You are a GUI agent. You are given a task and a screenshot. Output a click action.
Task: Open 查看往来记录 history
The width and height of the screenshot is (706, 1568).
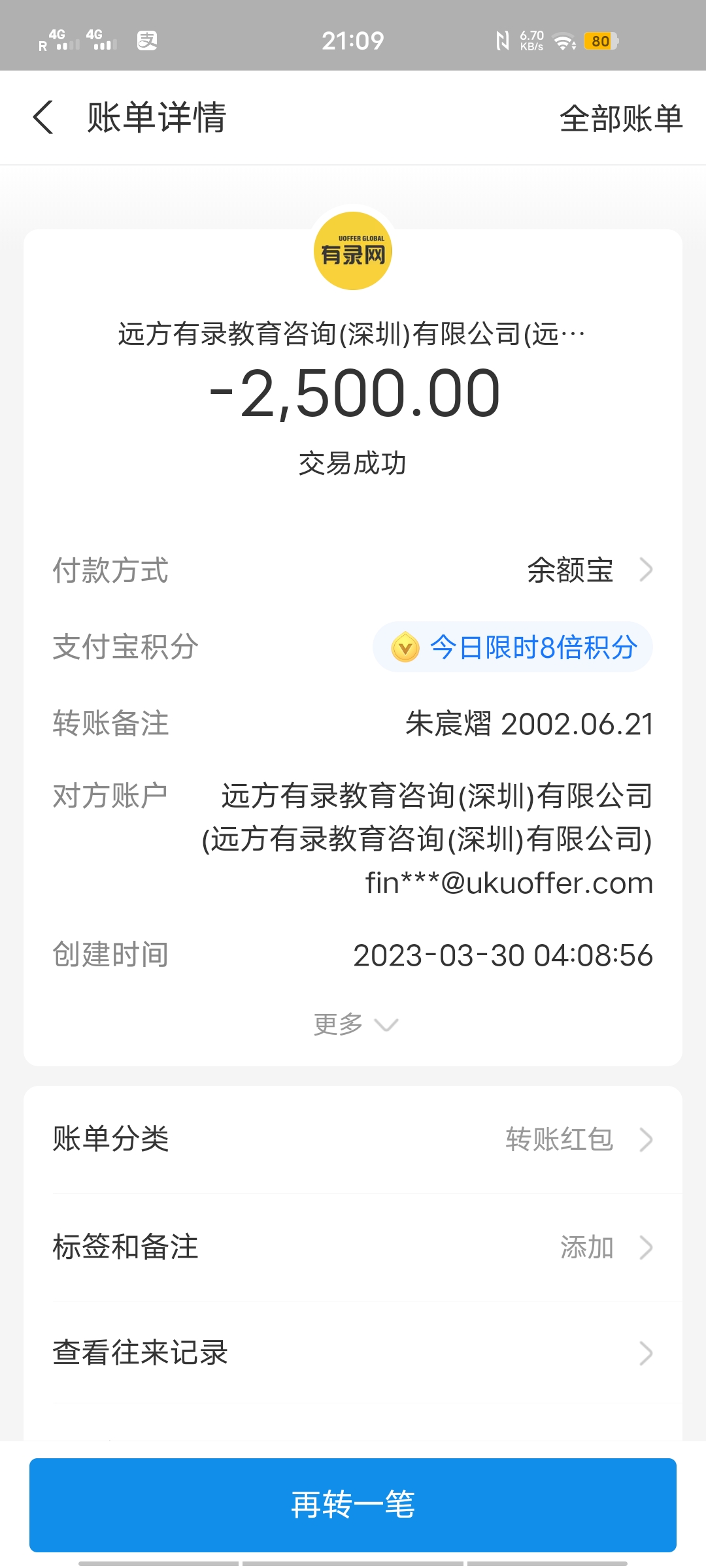coord(353,1352)
